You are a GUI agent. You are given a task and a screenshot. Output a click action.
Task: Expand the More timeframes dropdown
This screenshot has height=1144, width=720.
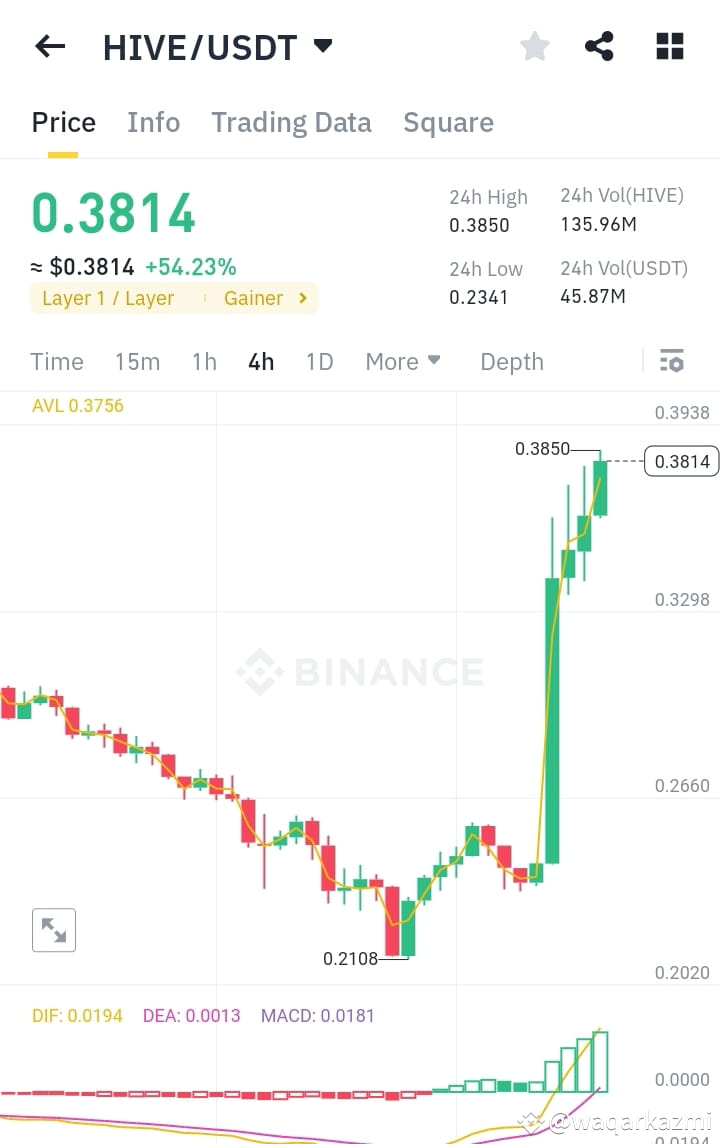coord(402,362)
